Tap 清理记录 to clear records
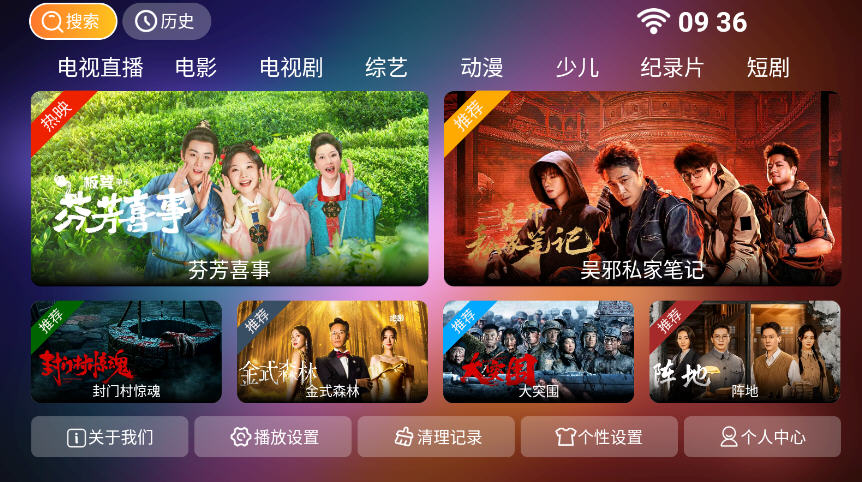Viewport: 862px width, 482px height. tap(436, 437)
